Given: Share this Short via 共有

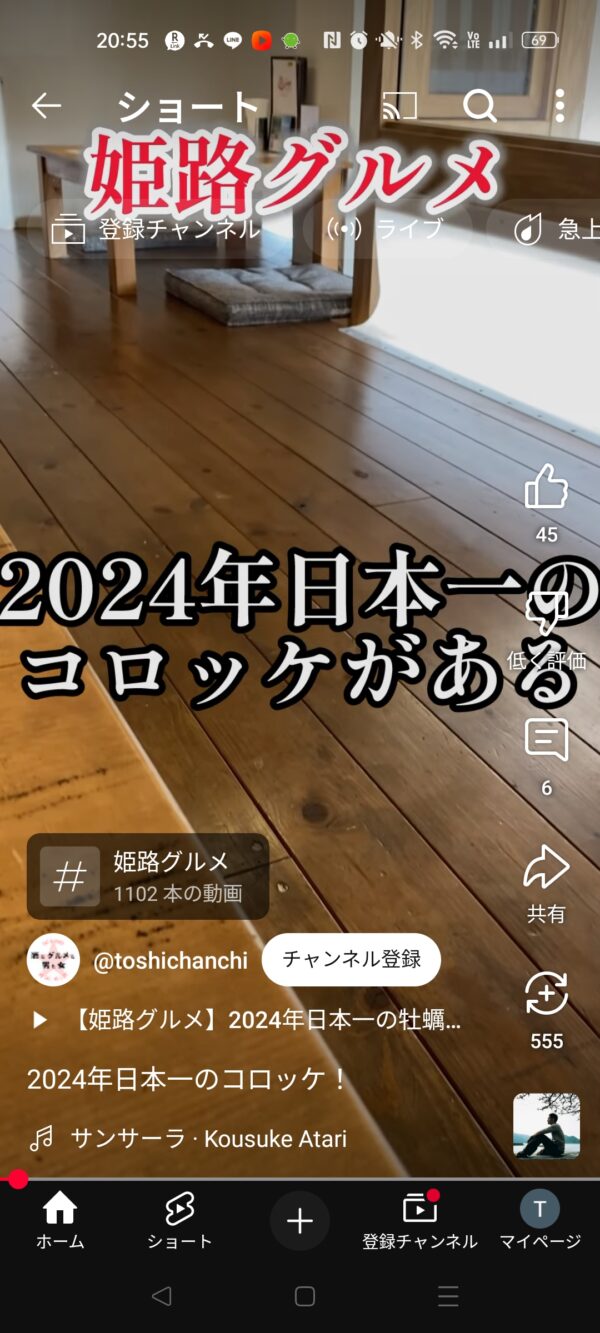Looking at the screenshot, I should click(546, 868).
